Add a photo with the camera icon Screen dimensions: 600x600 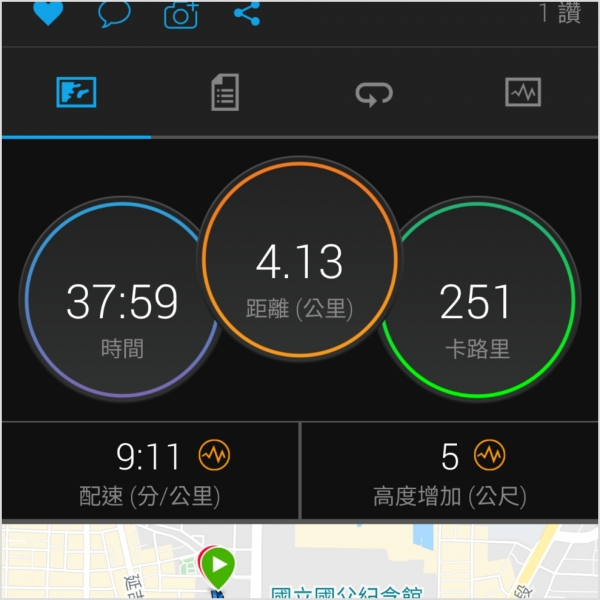181,14
